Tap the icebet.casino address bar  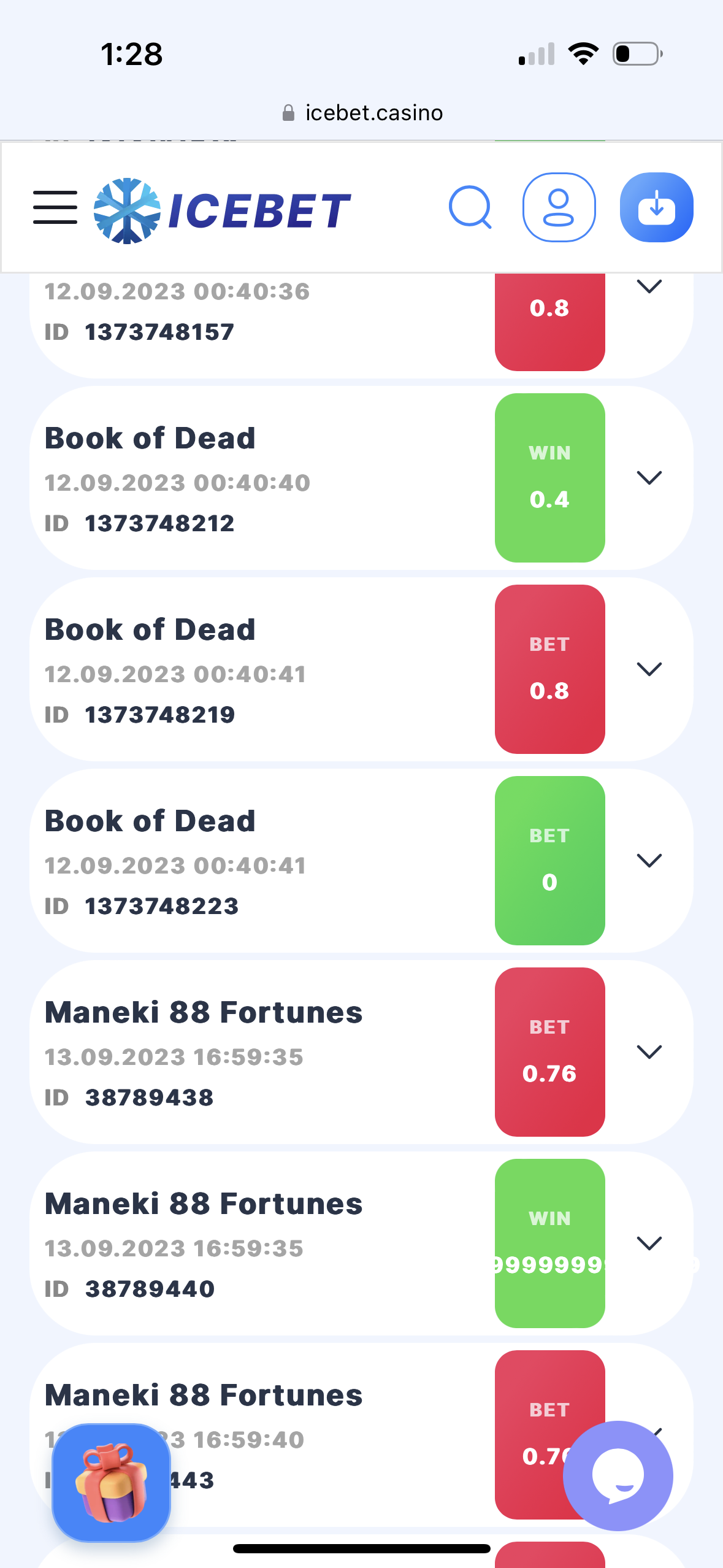pos(362,113)
